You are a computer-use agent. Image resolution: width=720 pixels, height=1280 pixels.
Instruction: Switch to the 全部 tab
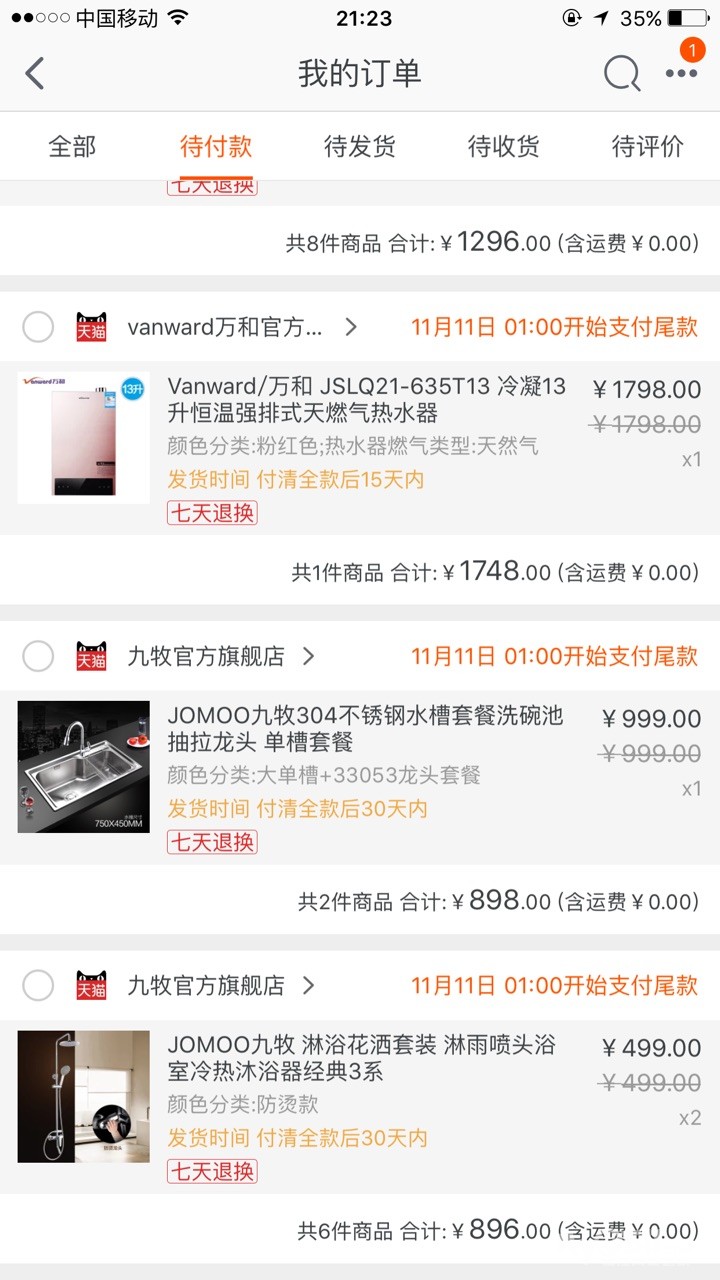[72, 146]
